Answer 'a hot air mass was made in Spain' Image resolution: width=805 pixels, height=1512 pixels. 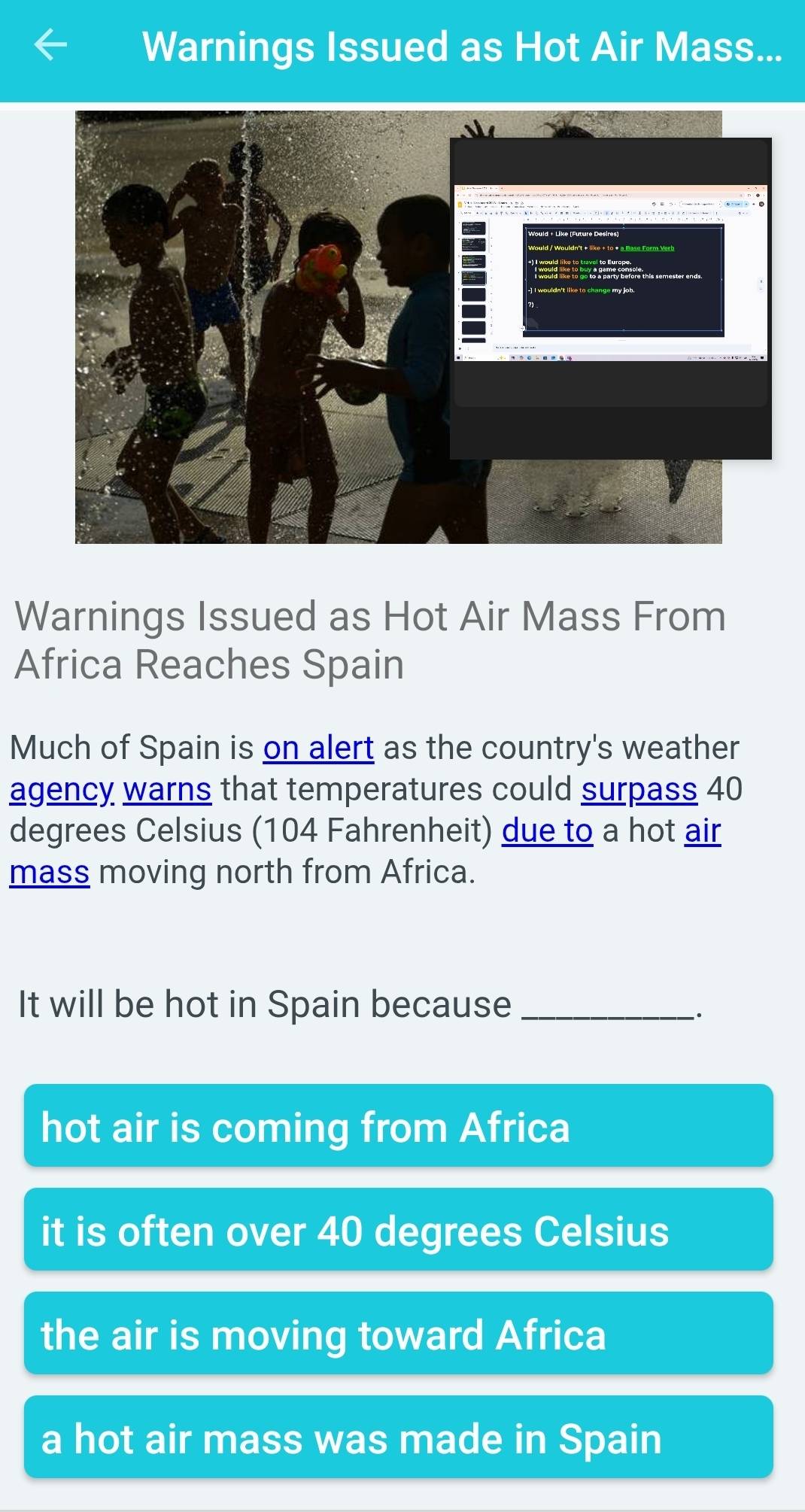click(398, 1437)
